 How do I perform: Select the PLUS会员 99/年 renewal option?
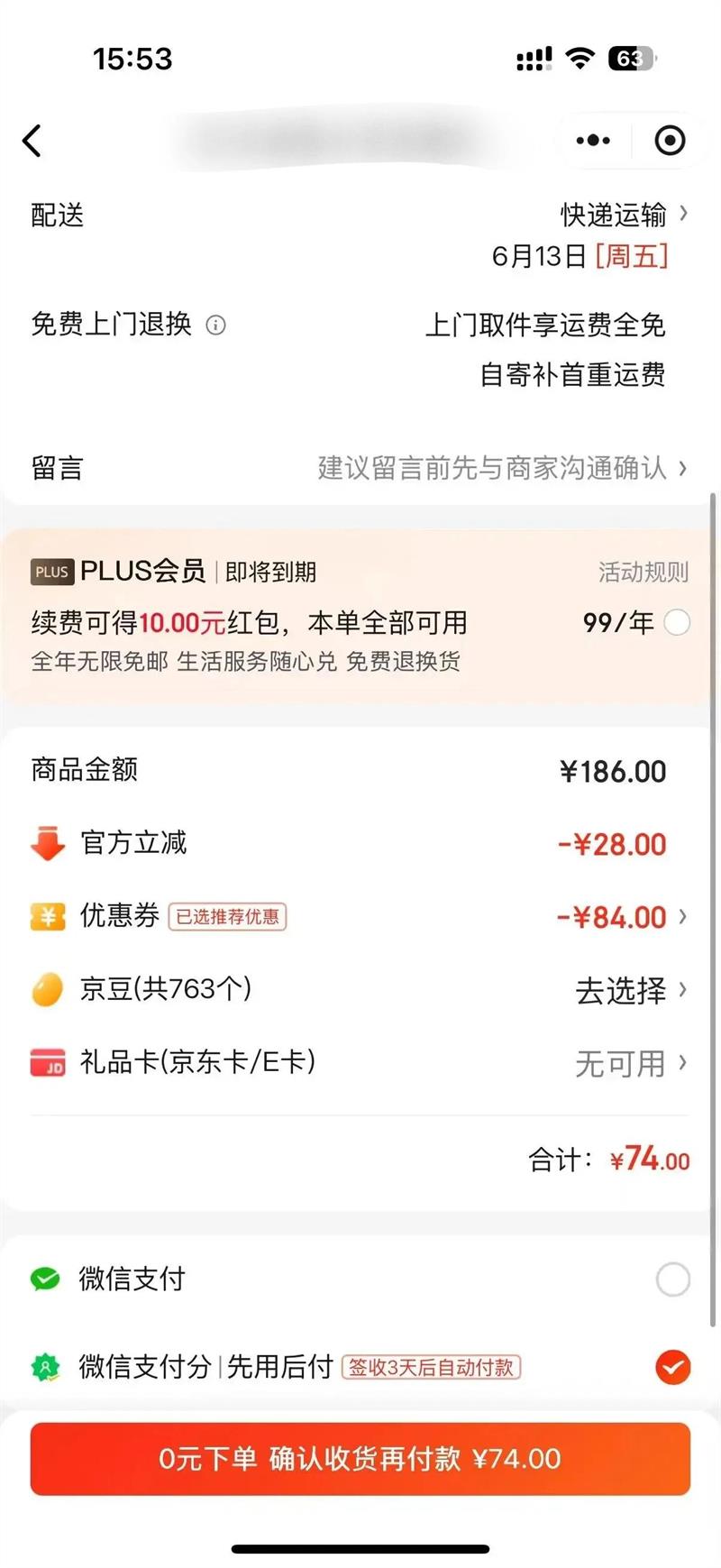click(x=677, y=622)
